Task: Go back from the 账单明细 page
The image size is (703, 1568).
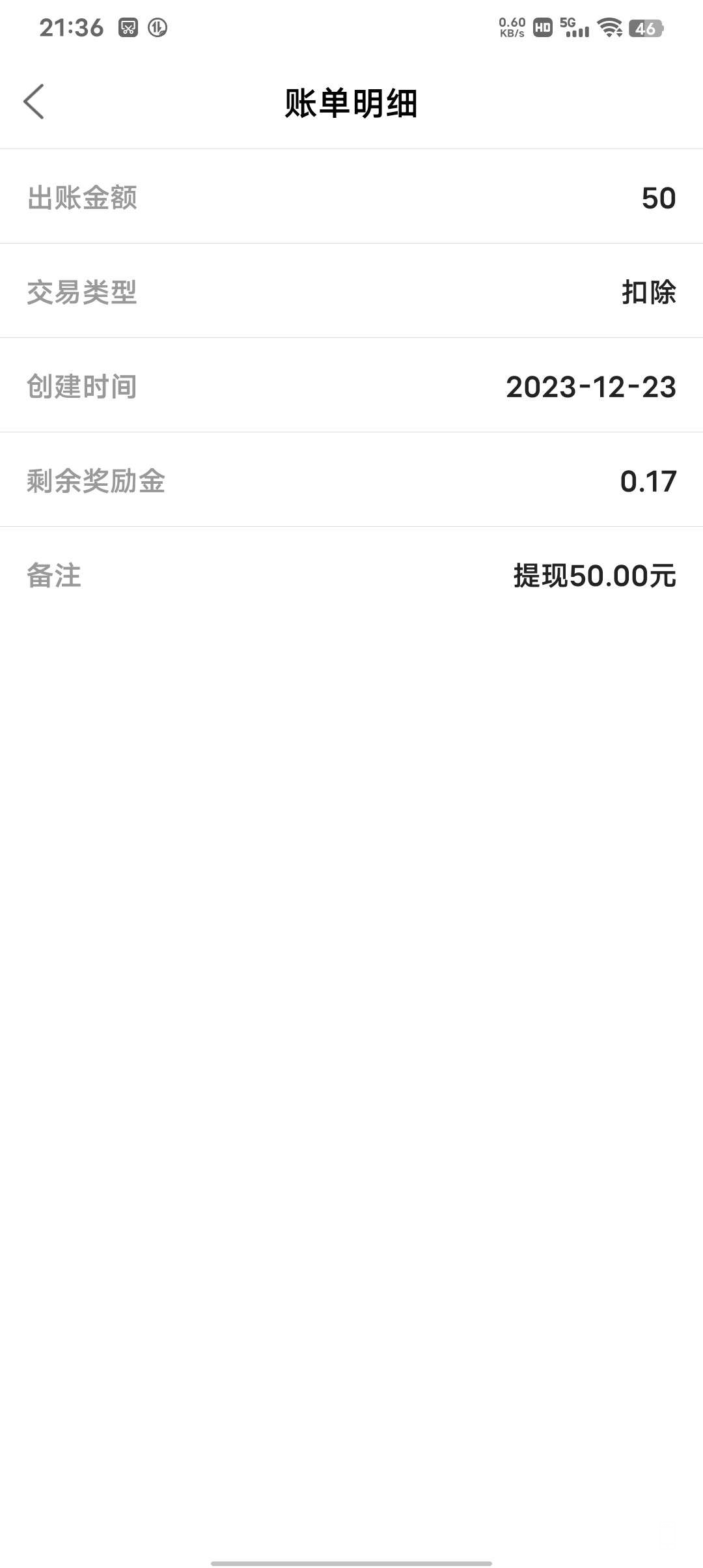Action: coord(34,102)
